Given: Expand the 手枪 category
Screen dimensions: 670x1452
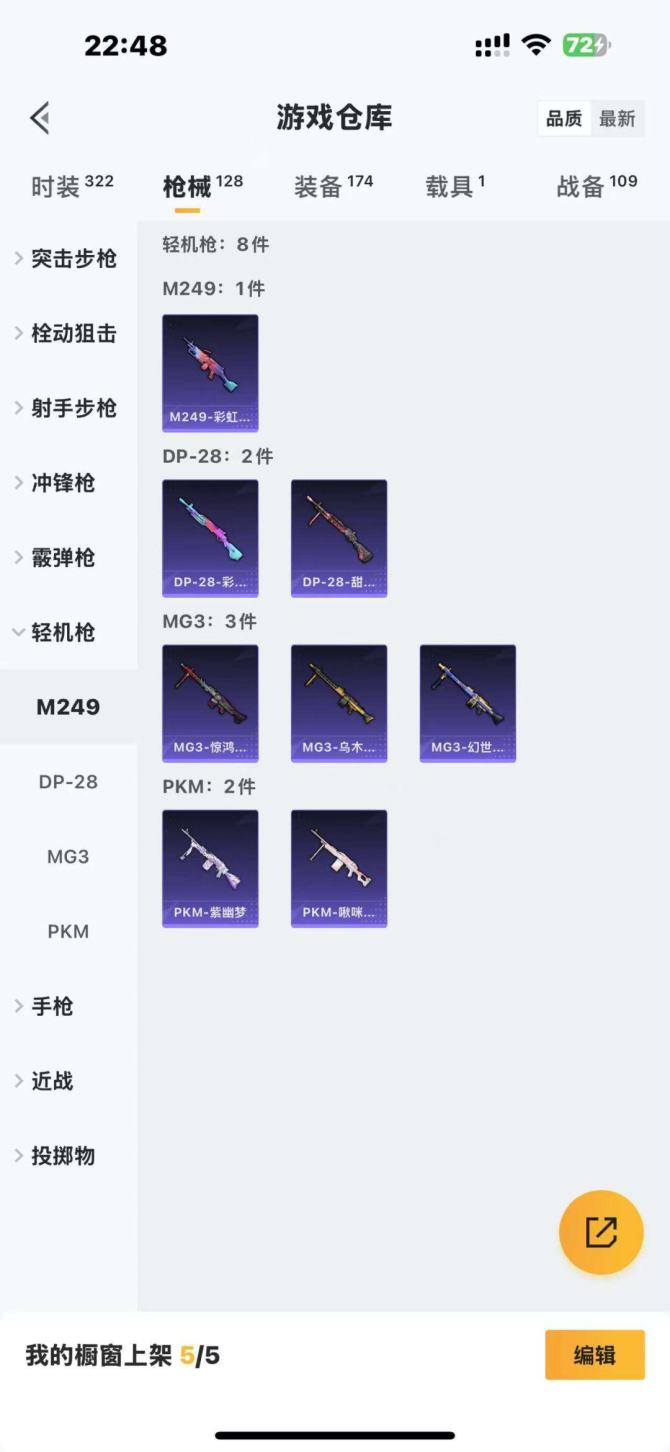Looking at the screenshot, I should click(50, 1006).
